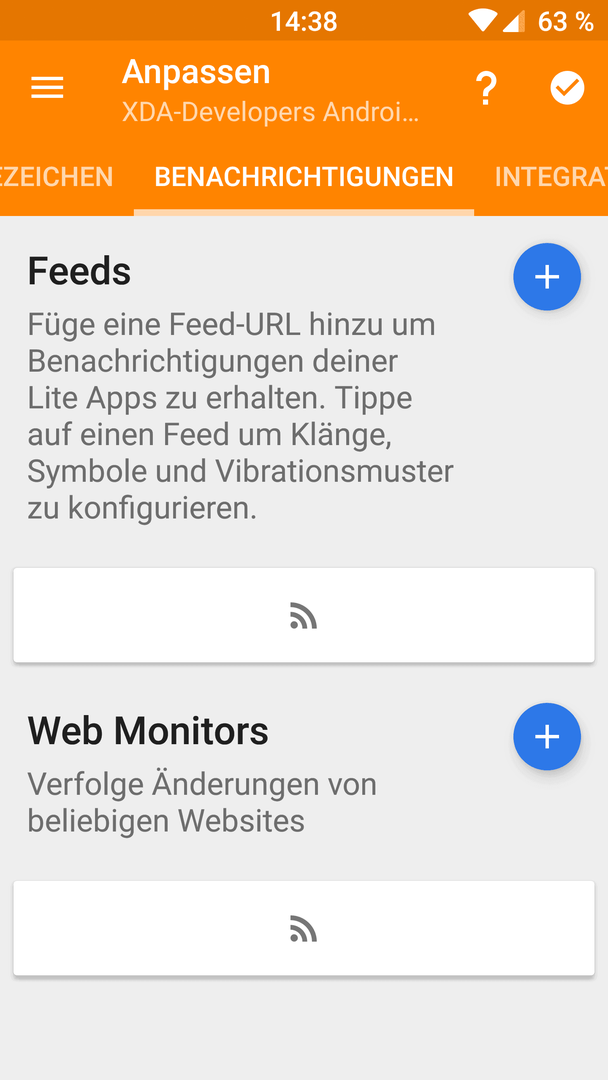This screenshot has width=608, height=1080.
Task: Open the help question mark
Action: coord(486,89)
